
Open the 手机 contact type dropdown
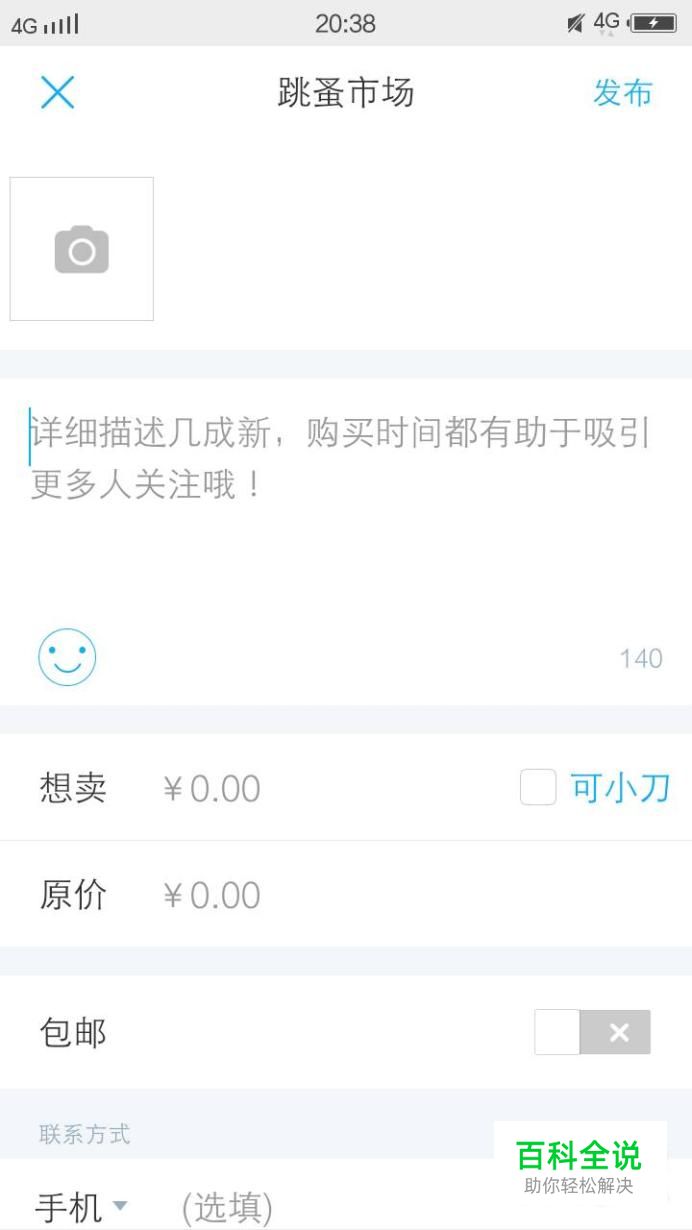[83, 1206]
